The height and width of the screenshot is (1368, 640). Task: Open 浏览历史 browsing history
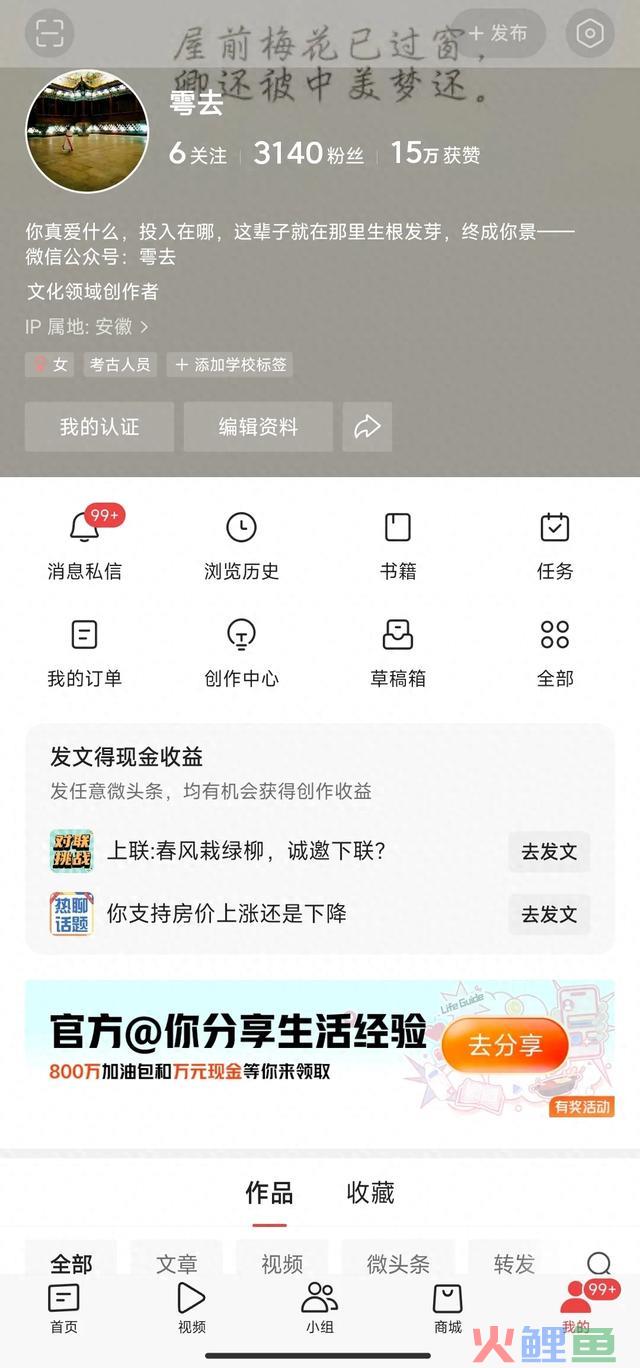[x=241, y=544]
